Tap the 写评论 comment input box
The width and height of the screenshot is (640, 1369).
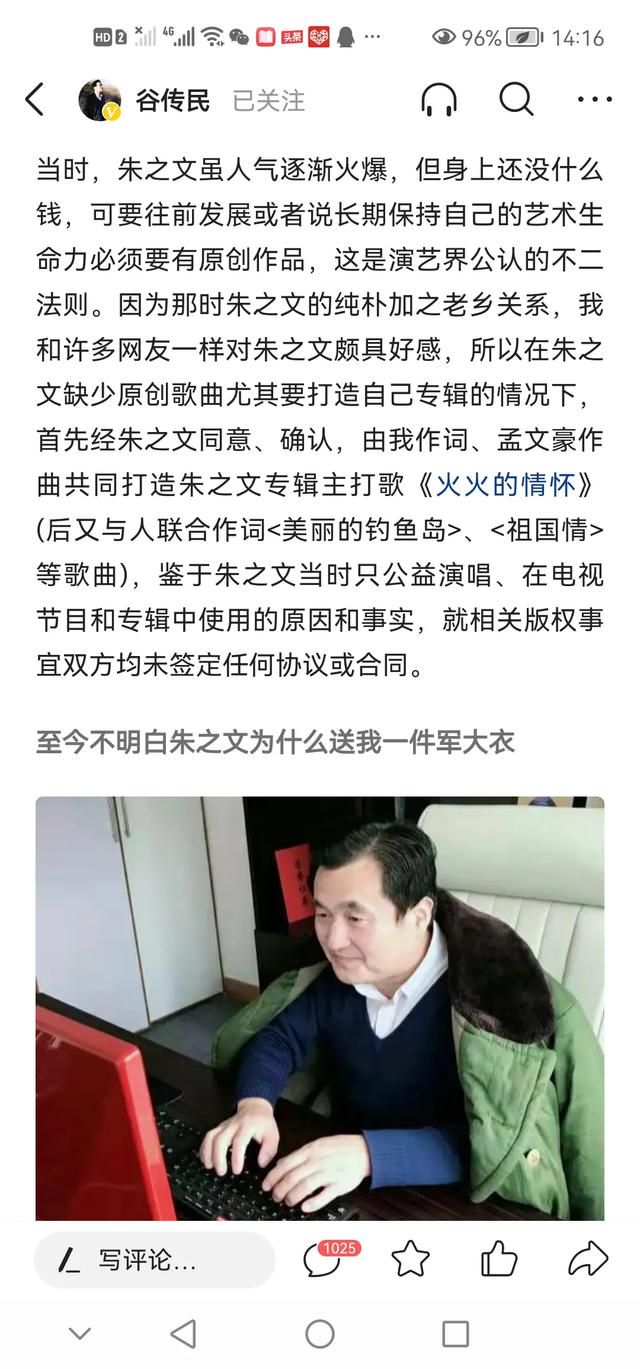pos(155,1260)
